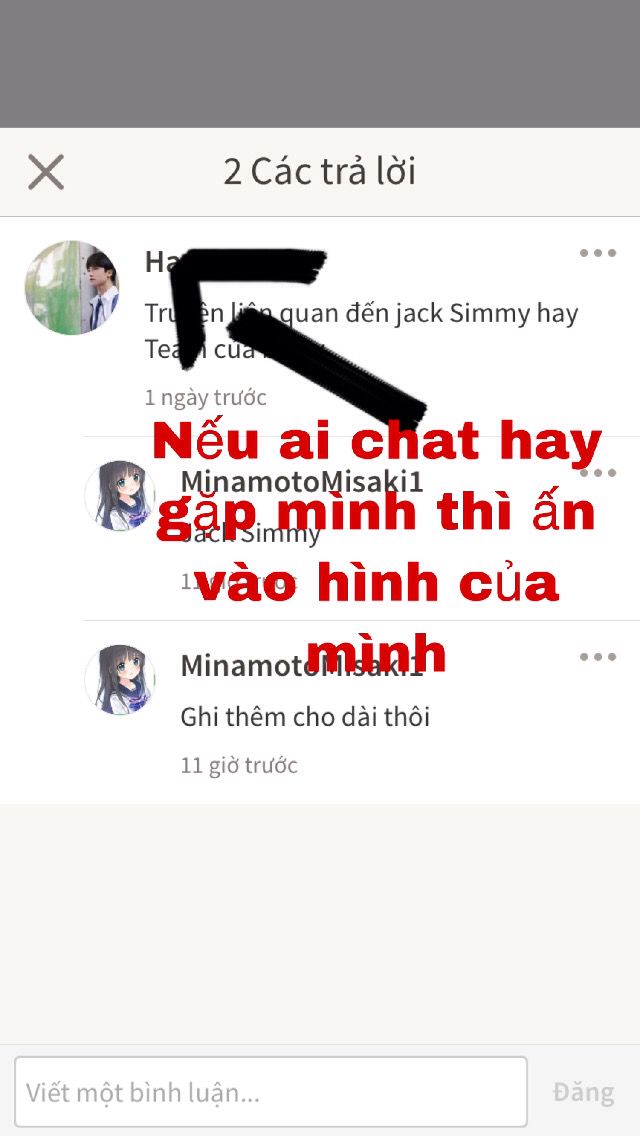
Task: Open options for the "Ghi thêm cho dài thôi" reply
Action: [x=598, y=657]
